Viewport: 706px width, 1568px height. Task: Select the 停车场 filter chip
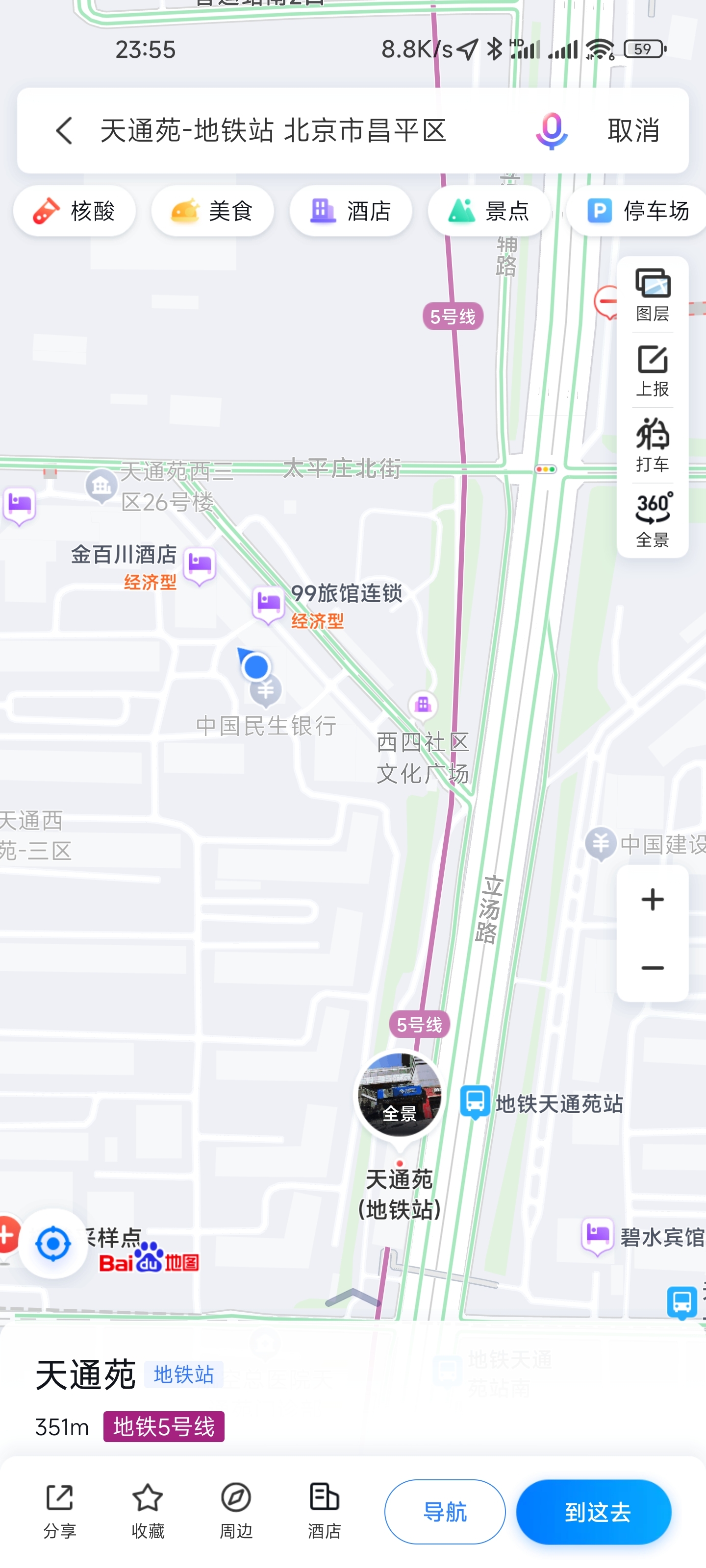[636, 211]
